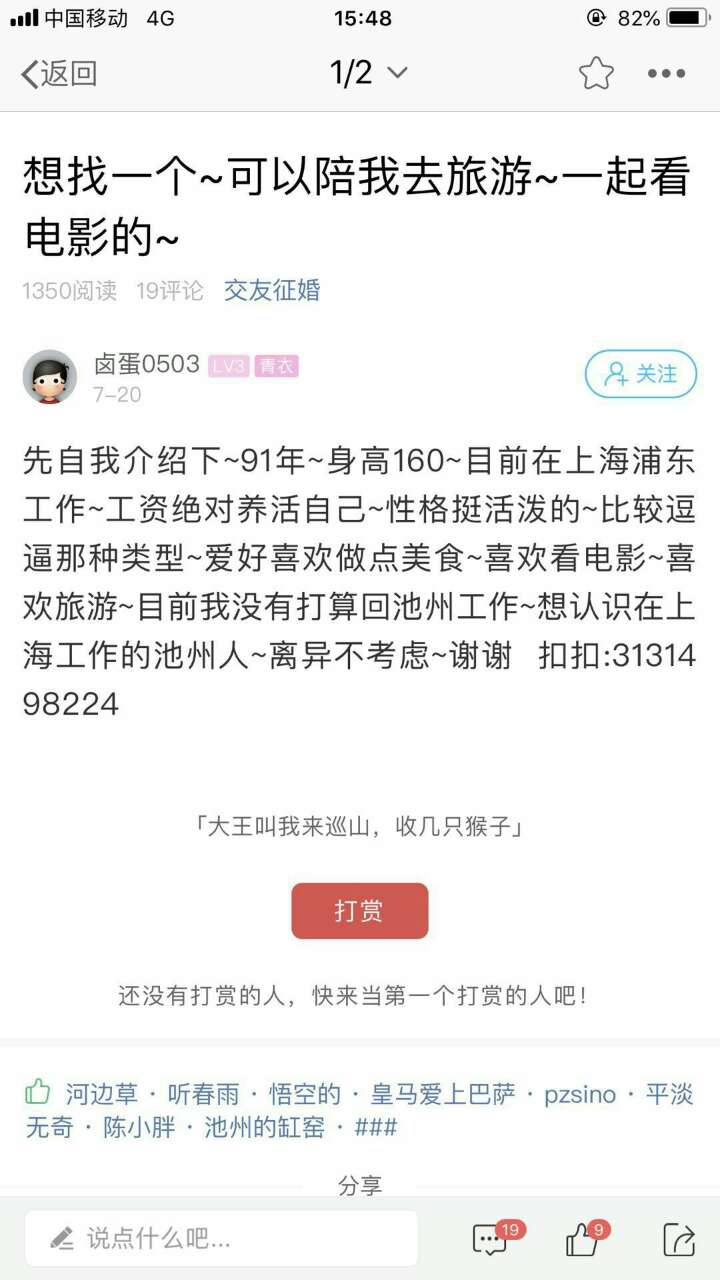The width and height of the screenshot is (720, 1280).
Task: View 卤蛋0503's profile avatar
Action: click(x=50, y=377)
